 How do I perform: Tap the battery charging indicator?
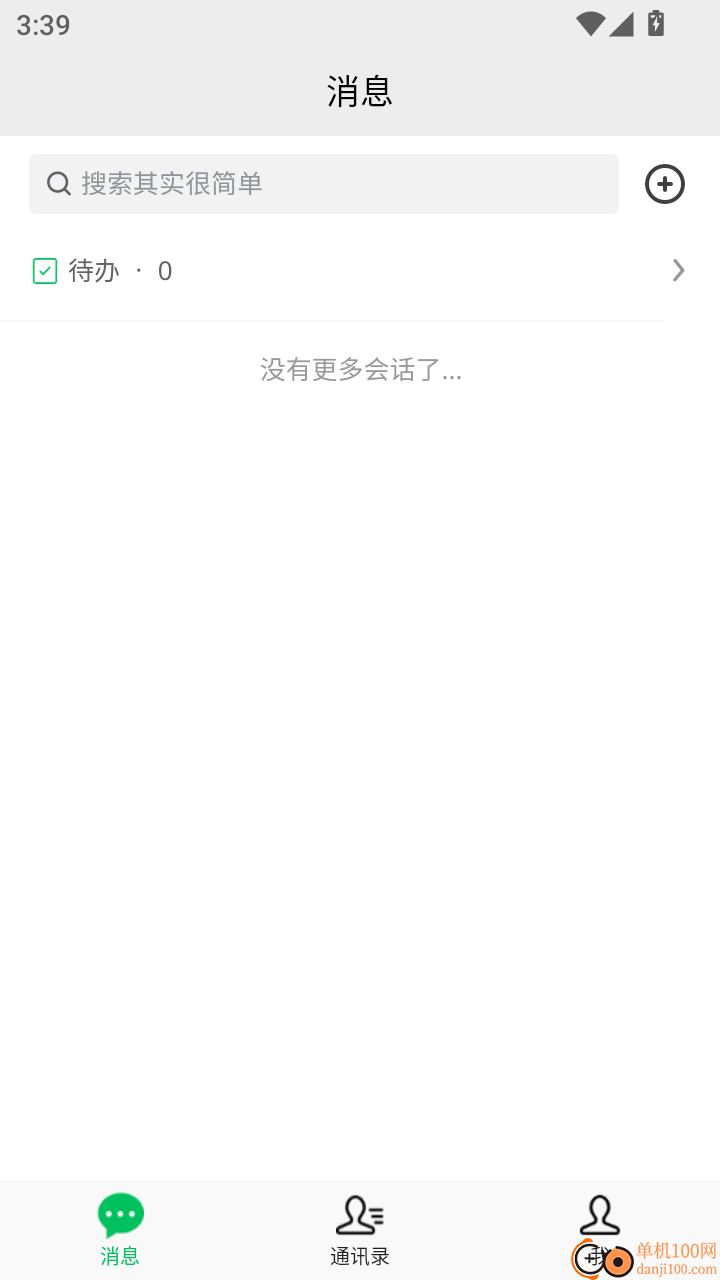tap(655, 24)
